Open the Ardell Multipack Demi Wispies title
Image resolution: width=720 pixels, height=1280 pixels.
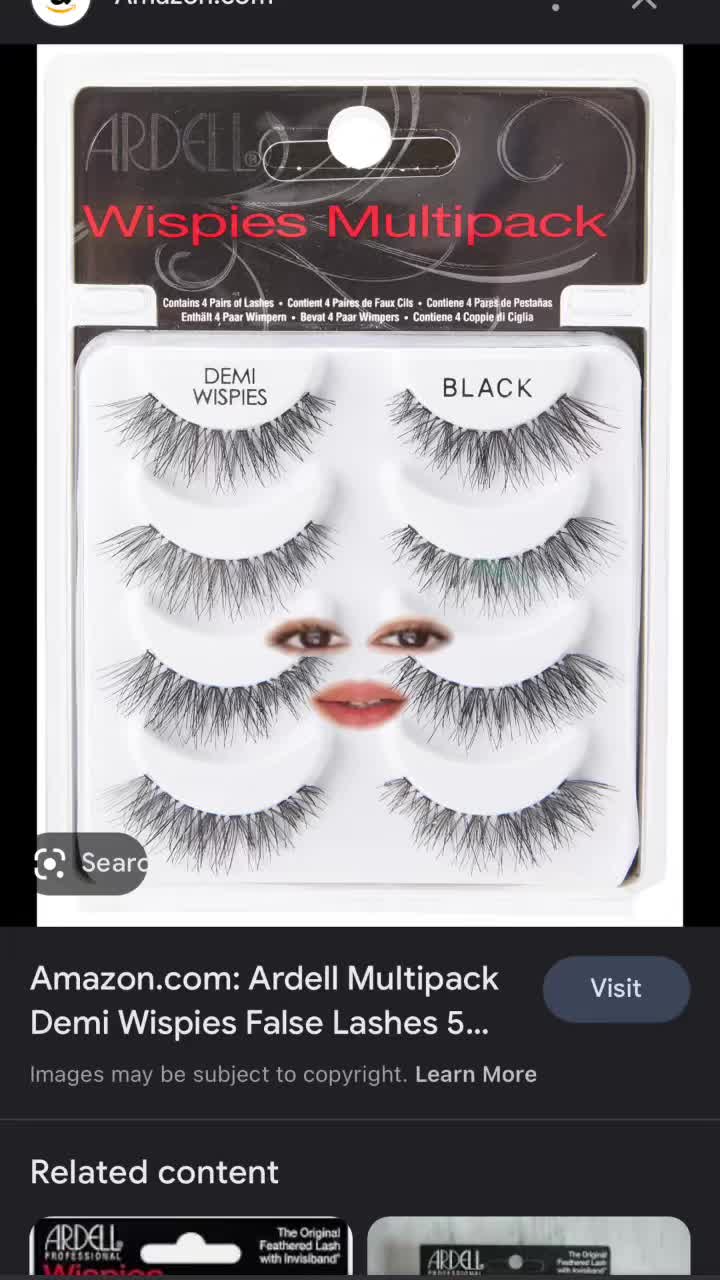[x=264, y=1000]
